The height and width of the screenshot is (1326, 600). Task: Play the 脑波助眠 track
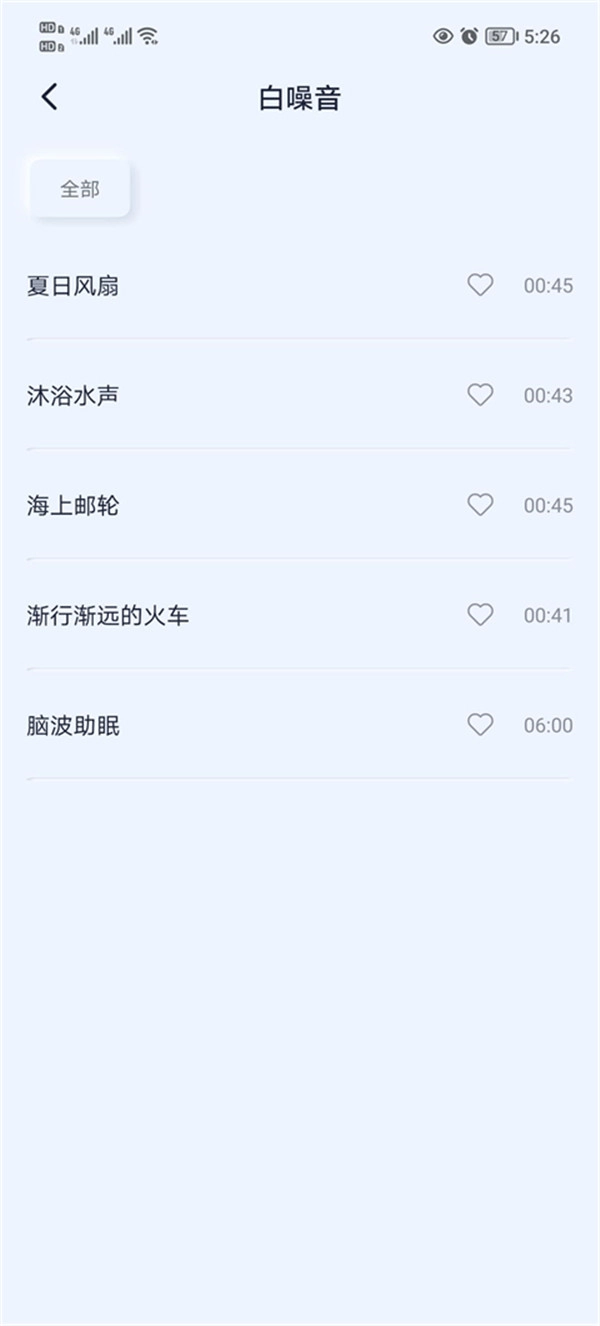pyautogui.click(x=73, y=726)
